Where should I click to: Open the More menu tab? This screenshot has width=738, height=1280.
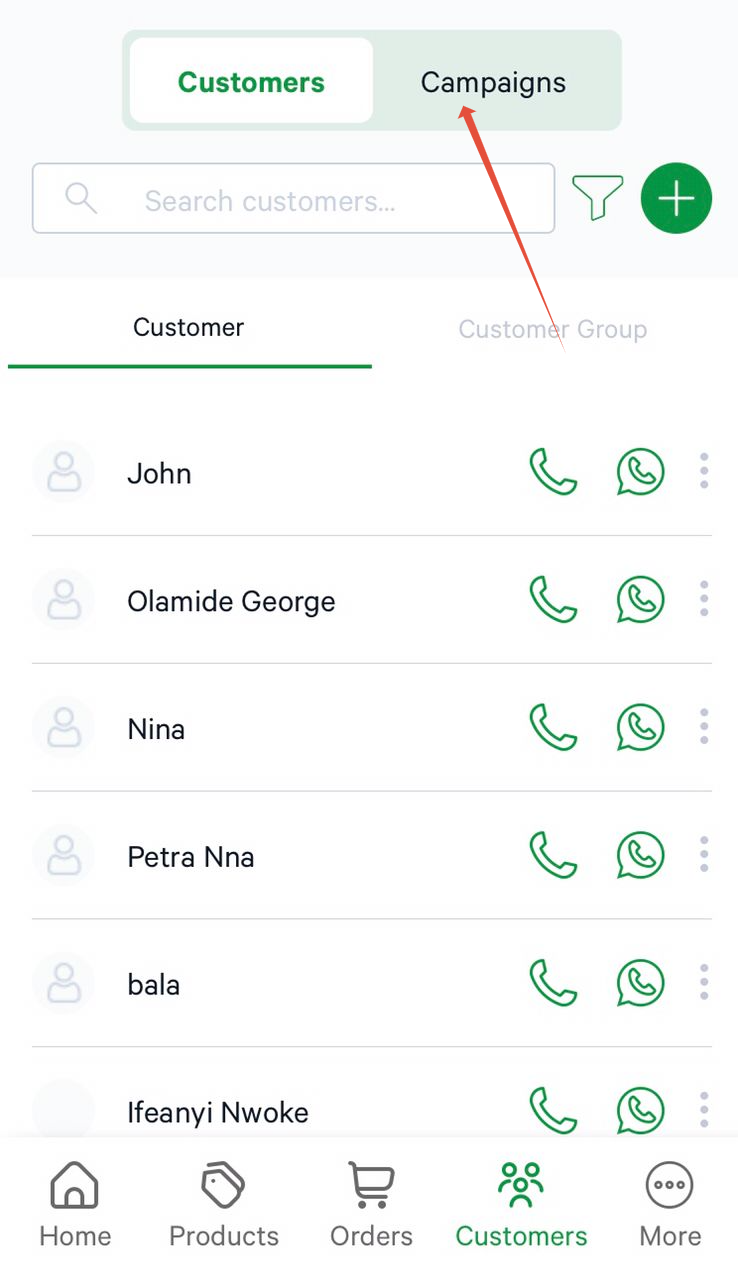[x=670, y=1205]
